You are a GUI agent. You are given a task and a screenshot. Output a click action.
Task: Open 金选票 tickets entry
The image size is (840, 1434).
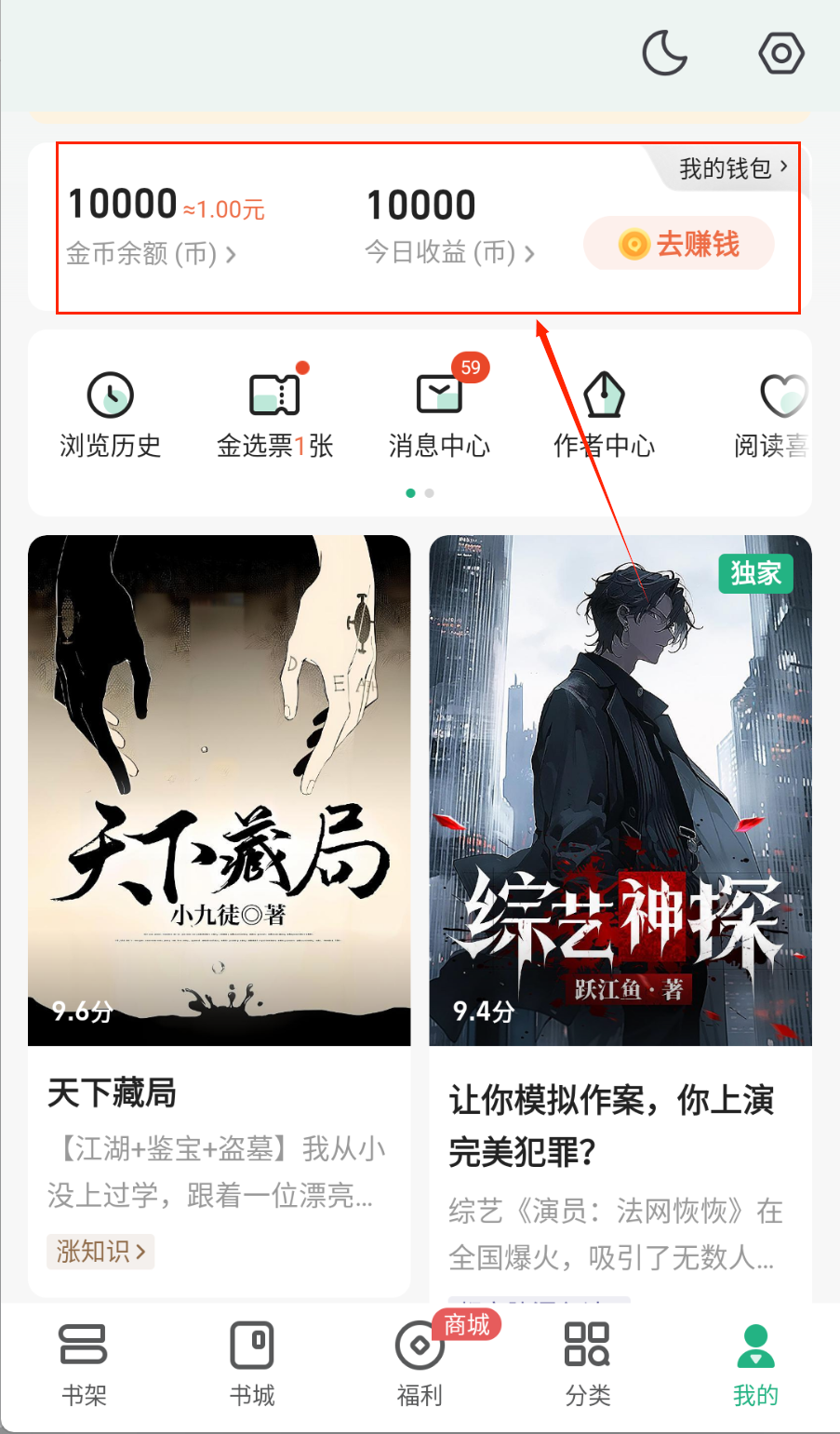pos(274,416)
